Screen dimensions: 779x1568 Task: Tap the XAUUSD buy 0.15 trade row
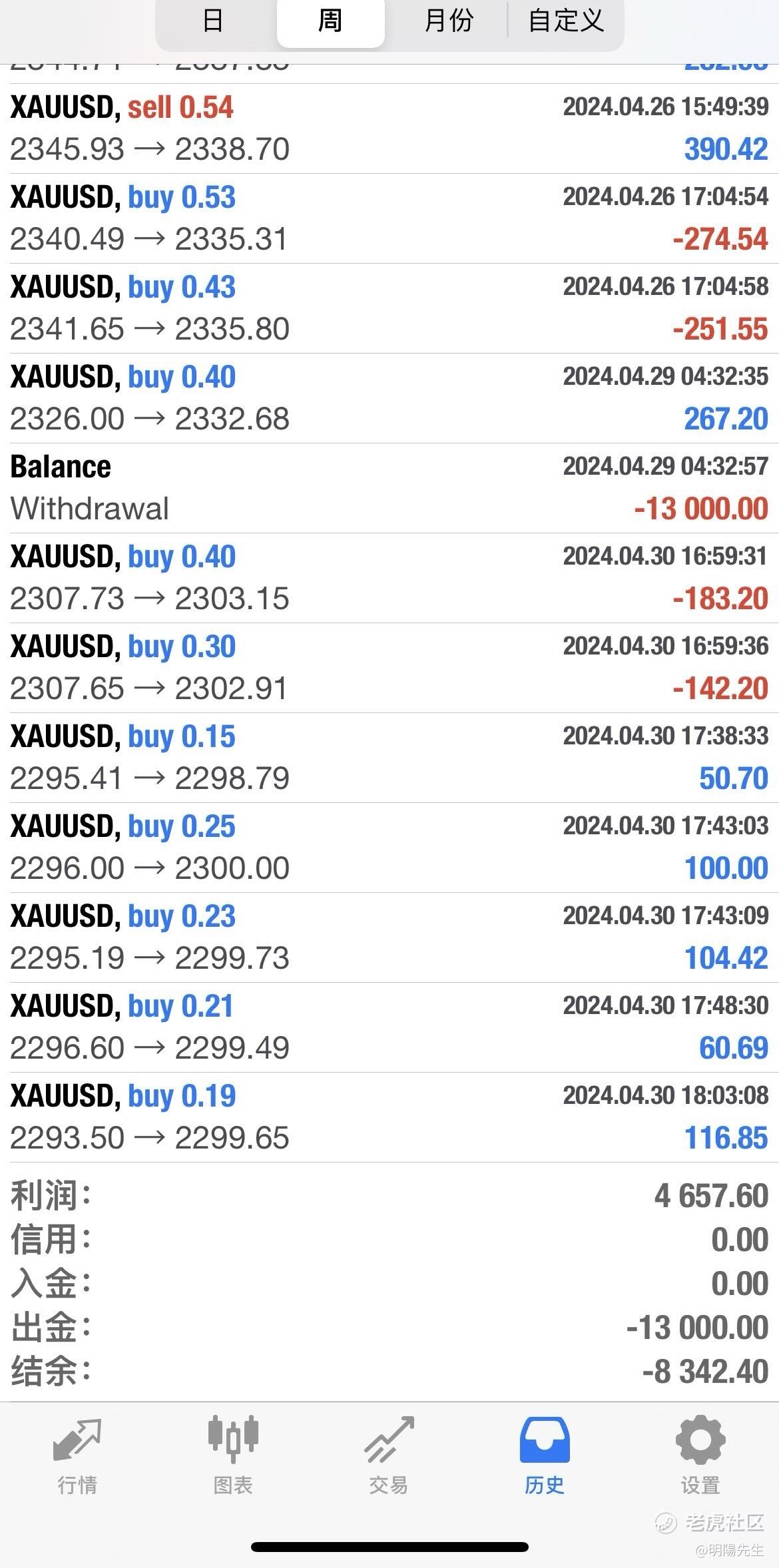pyautogui.click(x=389, y=758)
